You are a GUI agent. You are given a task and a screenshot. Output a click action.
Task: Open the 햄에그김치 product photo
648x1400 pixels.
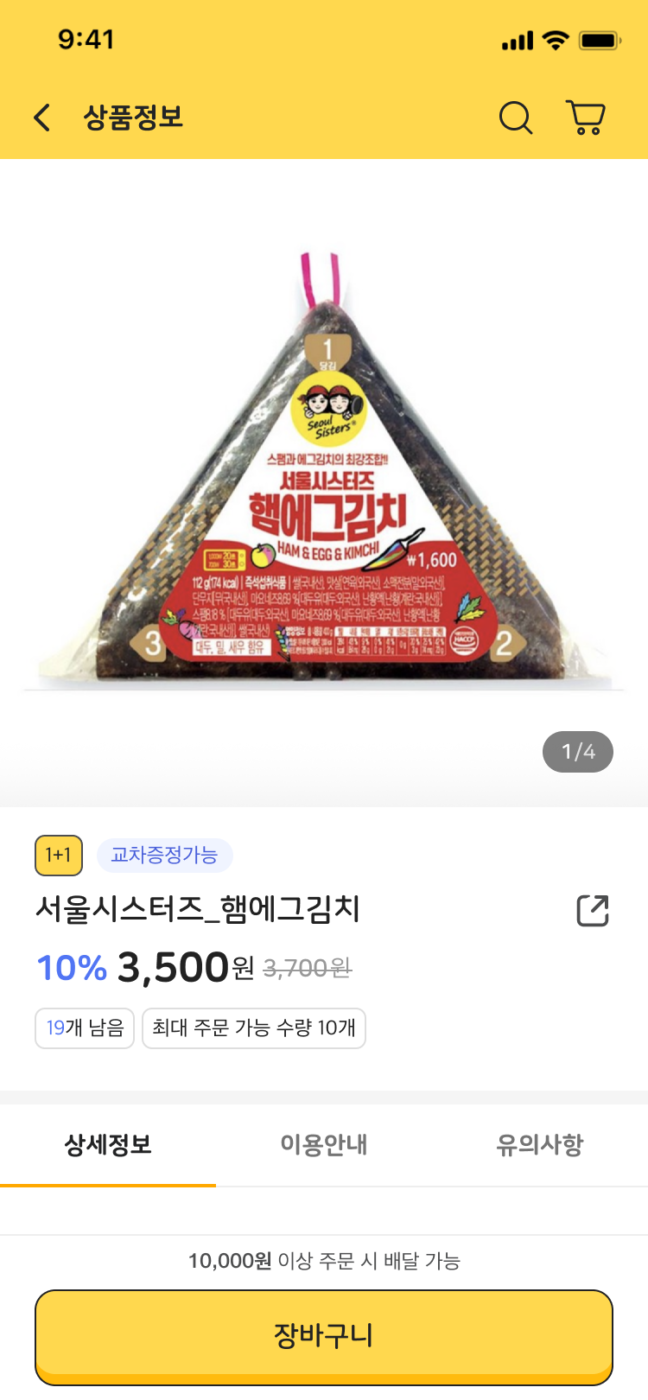tap(323, 480)
